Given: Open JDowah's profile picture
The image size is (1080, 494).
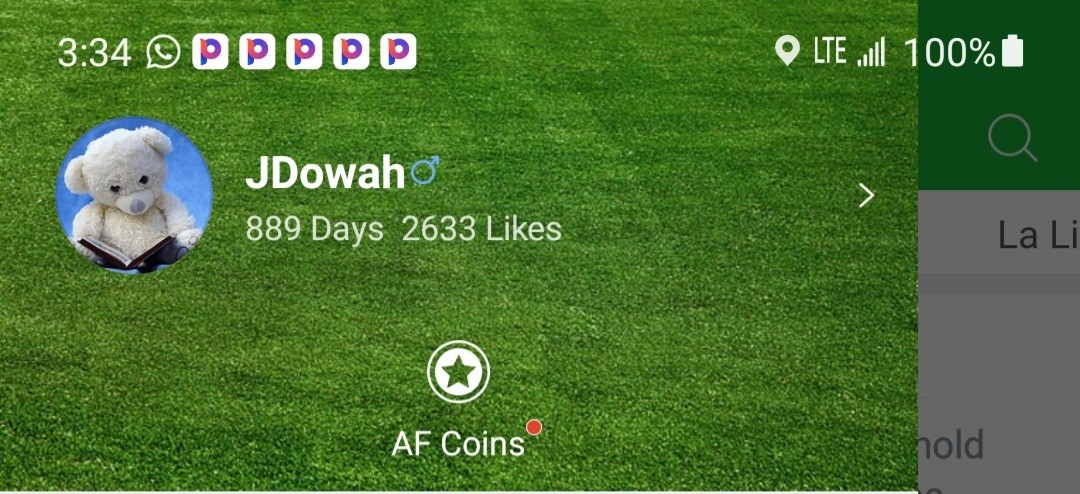Looking at the screenshot, I should [x=134, y=195].
